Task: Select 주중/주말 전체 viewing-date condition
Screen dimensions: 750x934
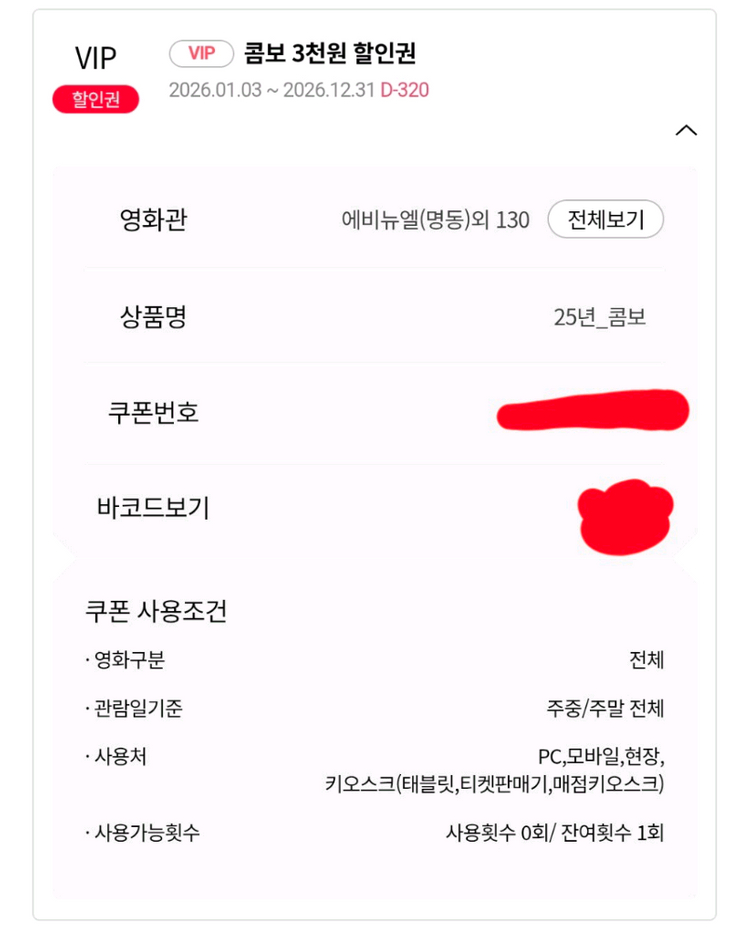Action: 603,708
